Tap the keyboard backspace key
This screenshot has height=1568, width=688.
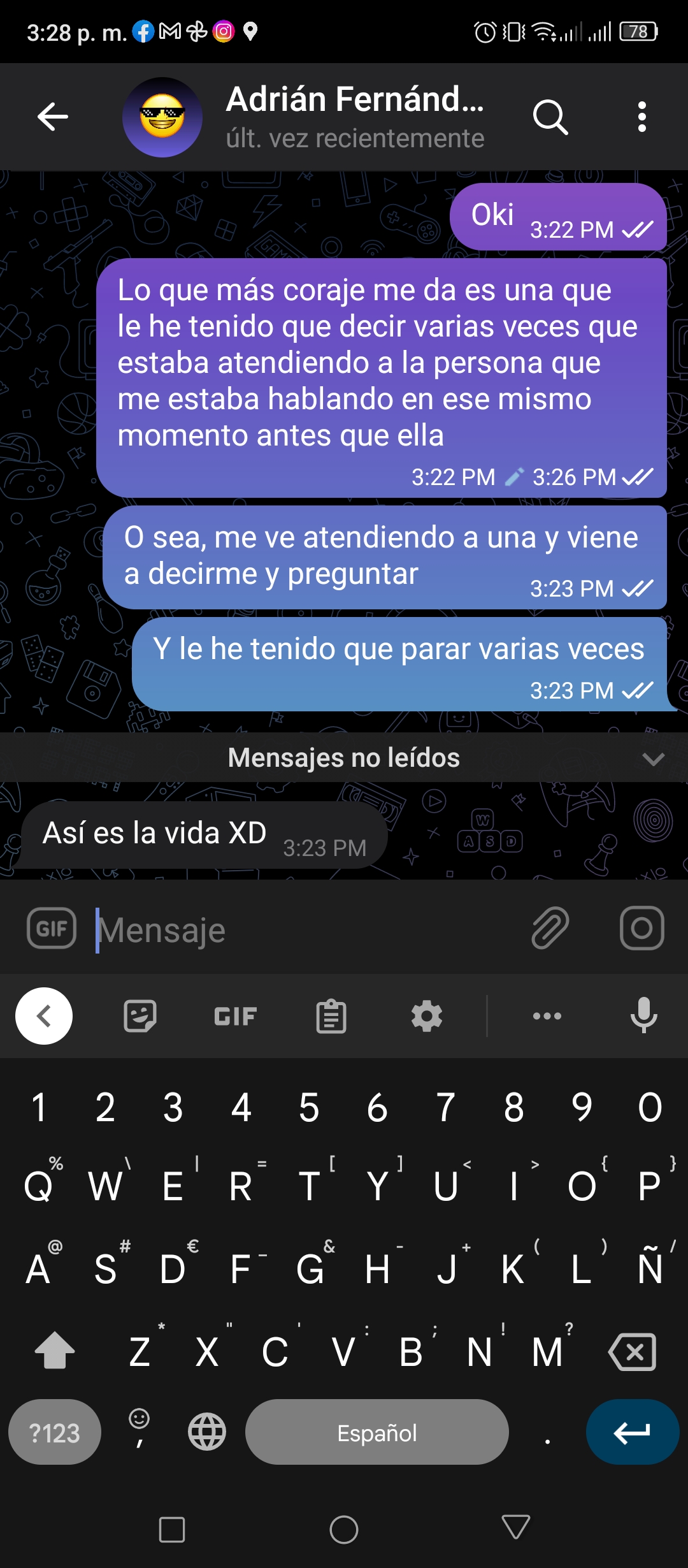coord(632,1351)
